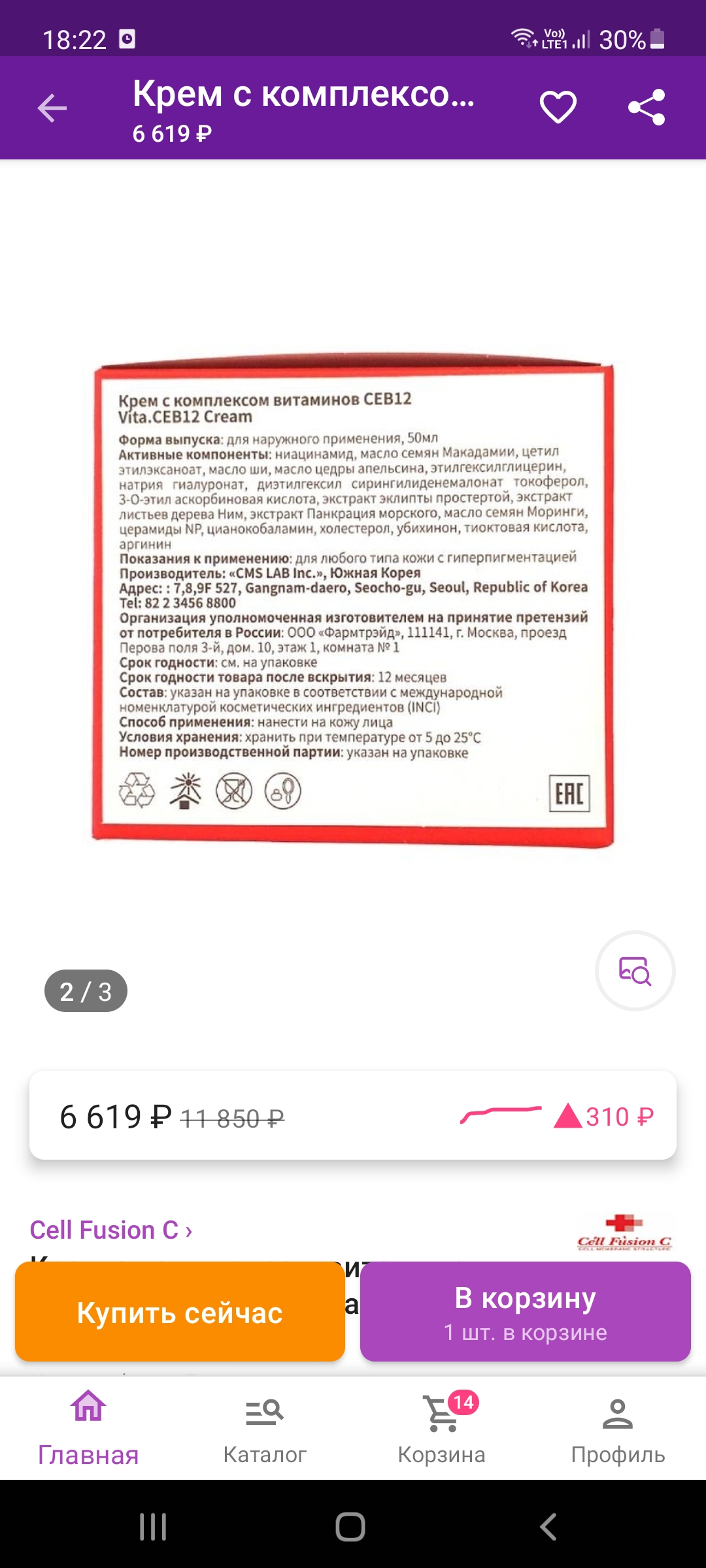The height and width of the screenshot is (1568, 706).
Task: Open the Каталог tab
Action: click(x=265, y=1428)
